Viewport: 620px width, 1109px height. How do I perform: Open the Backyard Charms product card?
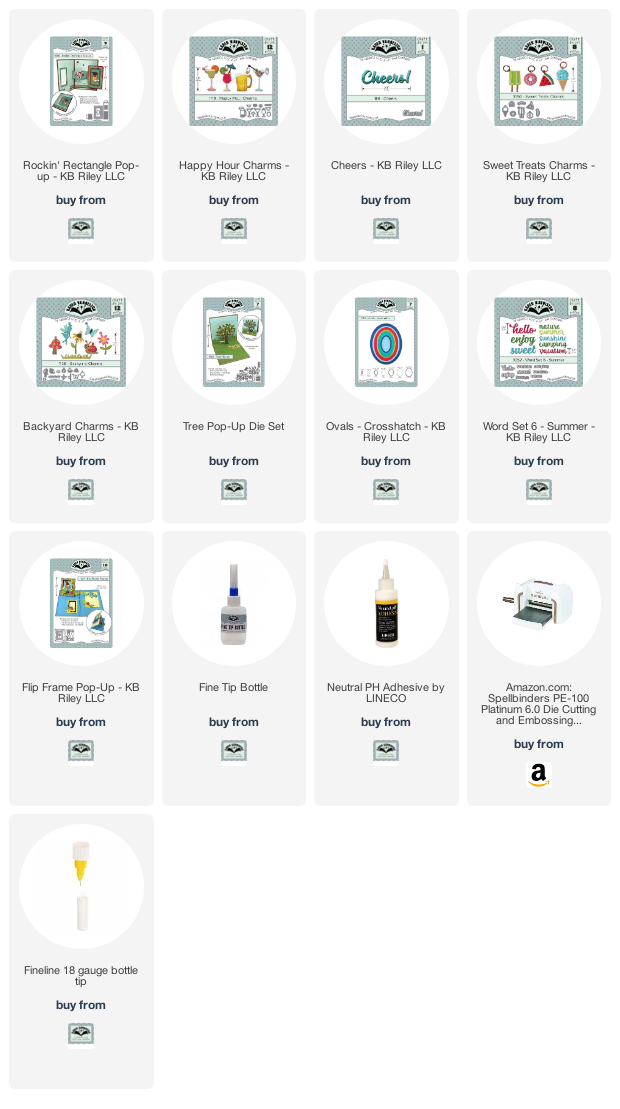pyautogui.click(x=81, y=396)
